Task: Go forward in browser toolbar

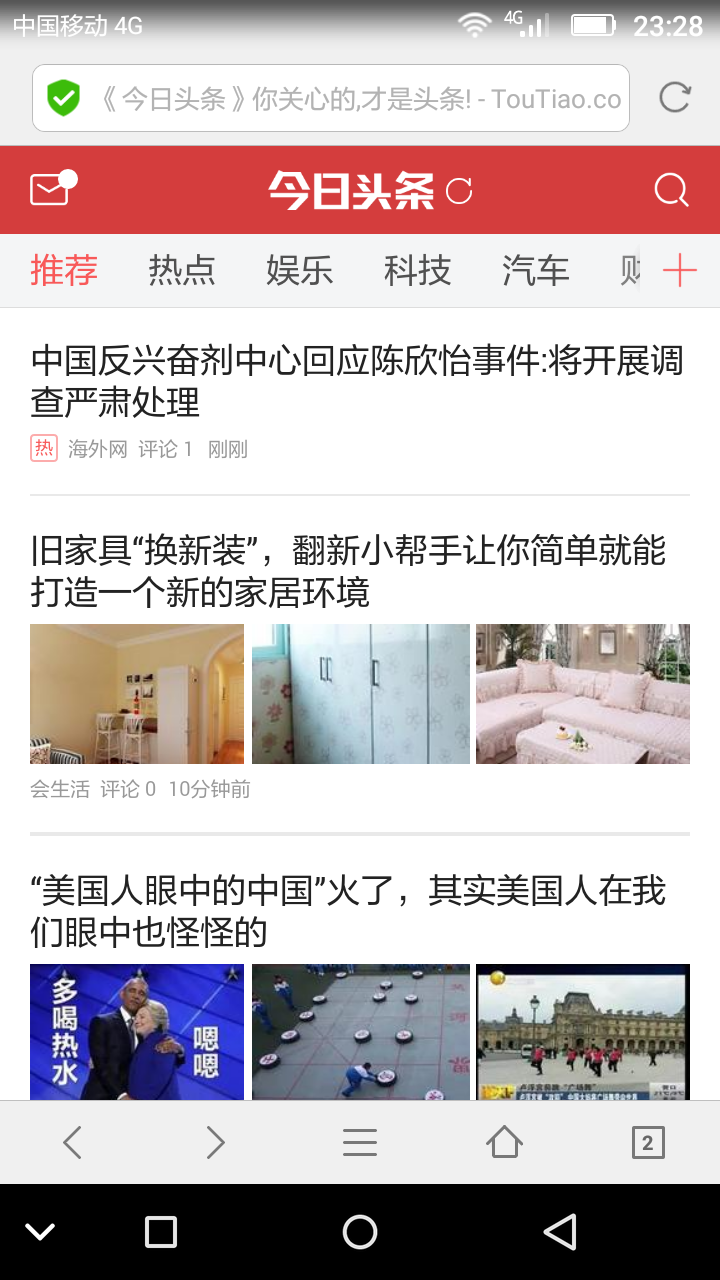Action: pyautogui.click(x=215, y=1142)
